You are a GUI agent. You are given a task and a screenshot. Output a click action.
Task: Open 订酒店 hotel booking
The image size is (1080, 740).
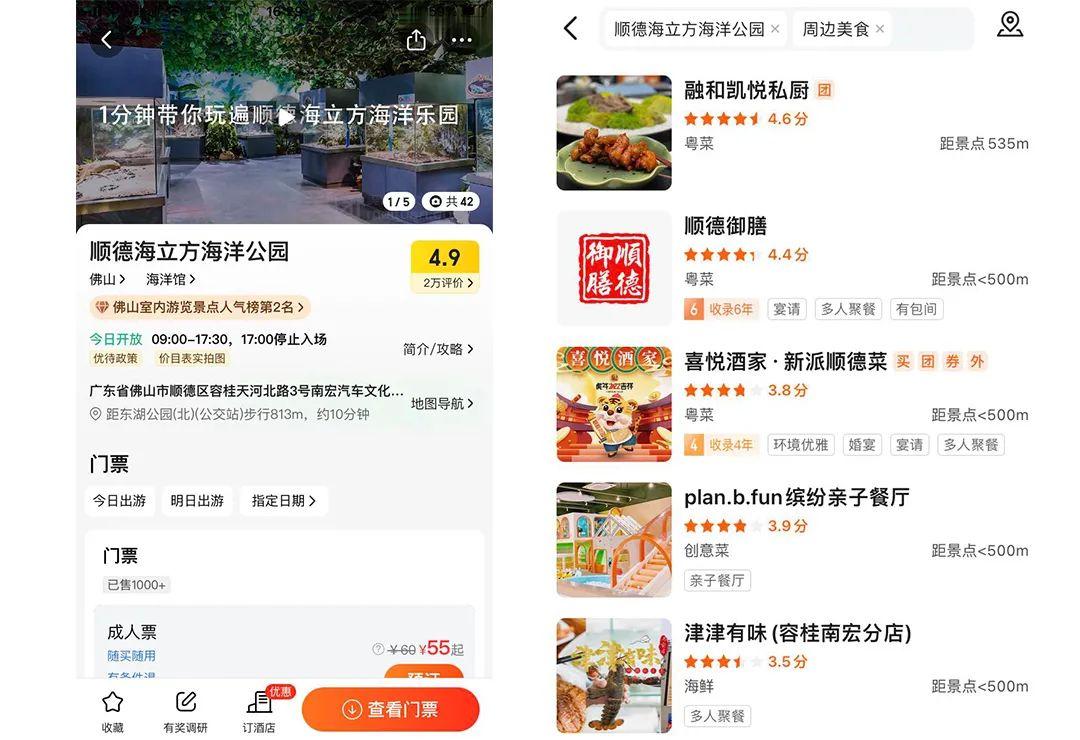coord(259,711)
